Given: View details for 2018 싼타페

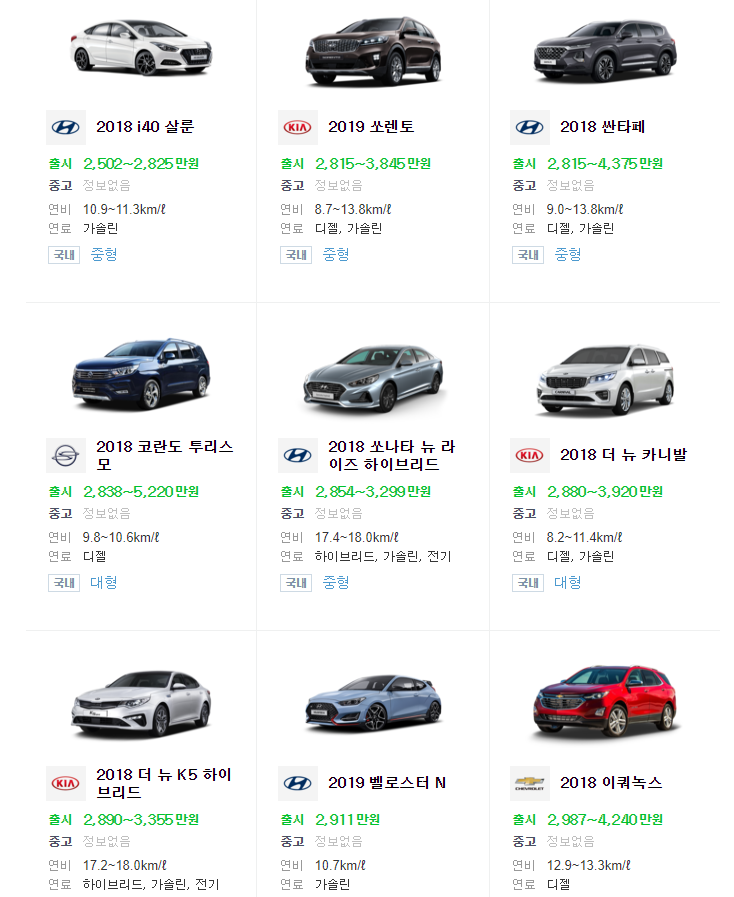Looking at the screenshot, I should (602, 126).
